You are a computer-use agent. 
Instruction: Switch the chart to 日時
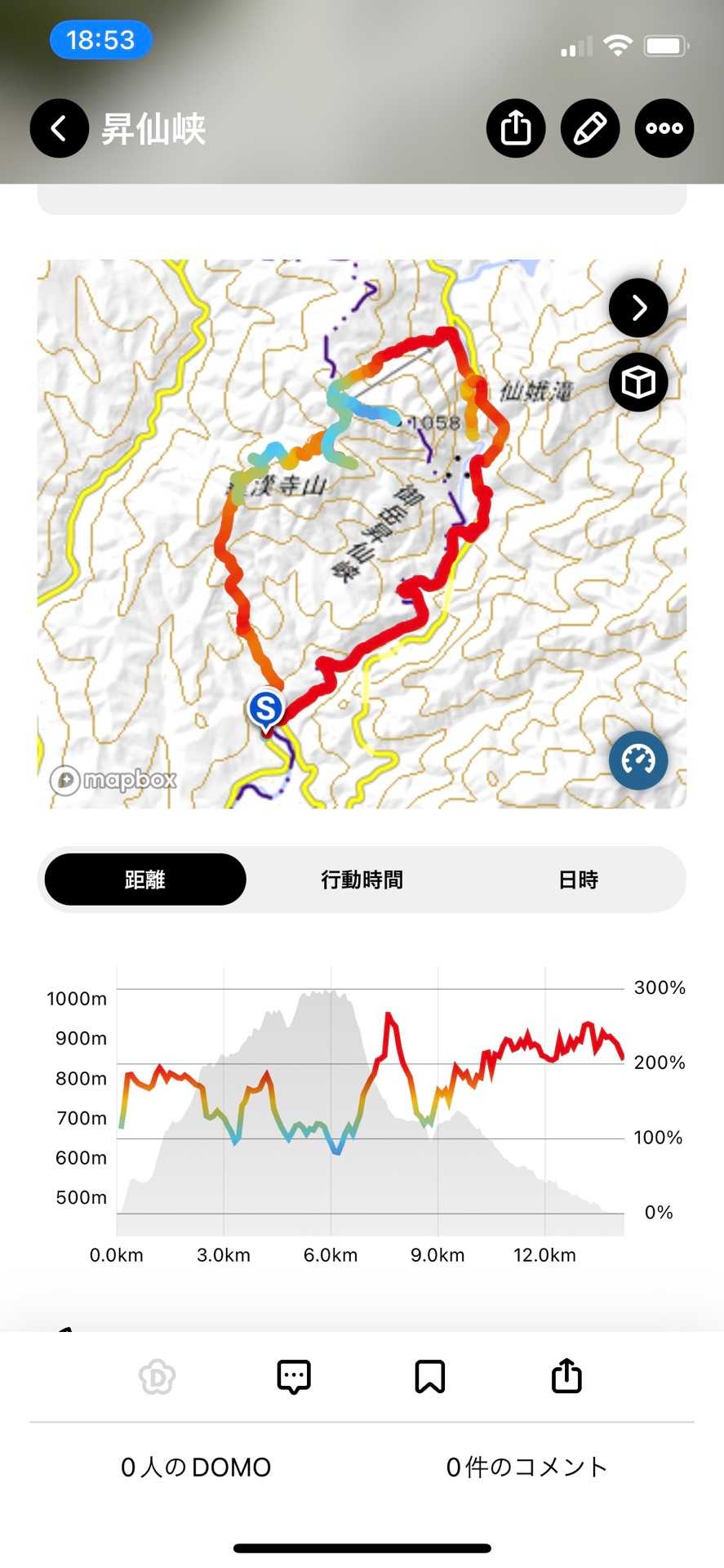click(x=578, y=880)
